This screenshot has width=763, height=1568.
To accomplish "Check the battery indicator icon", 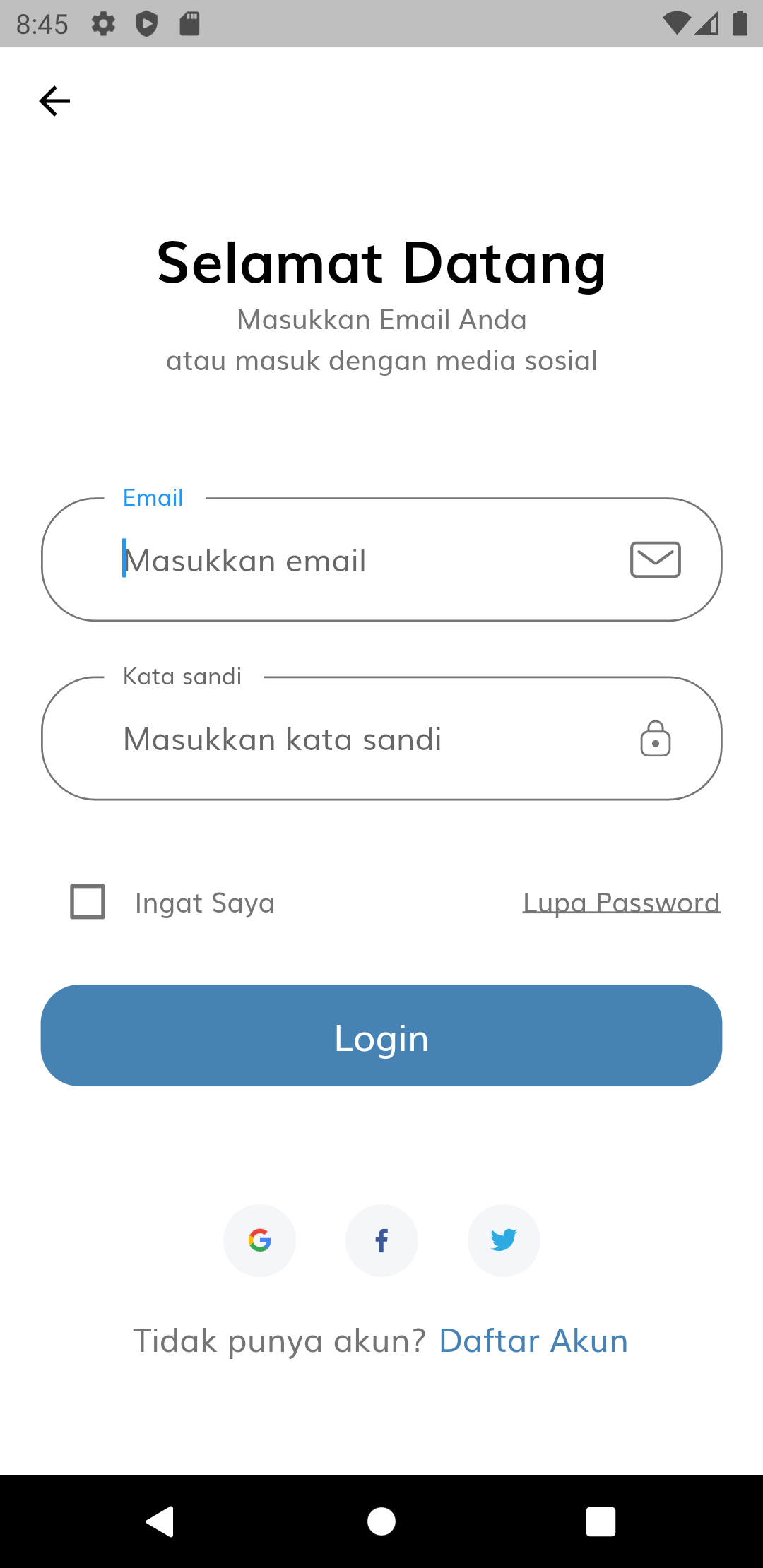I will click(740, 23).
